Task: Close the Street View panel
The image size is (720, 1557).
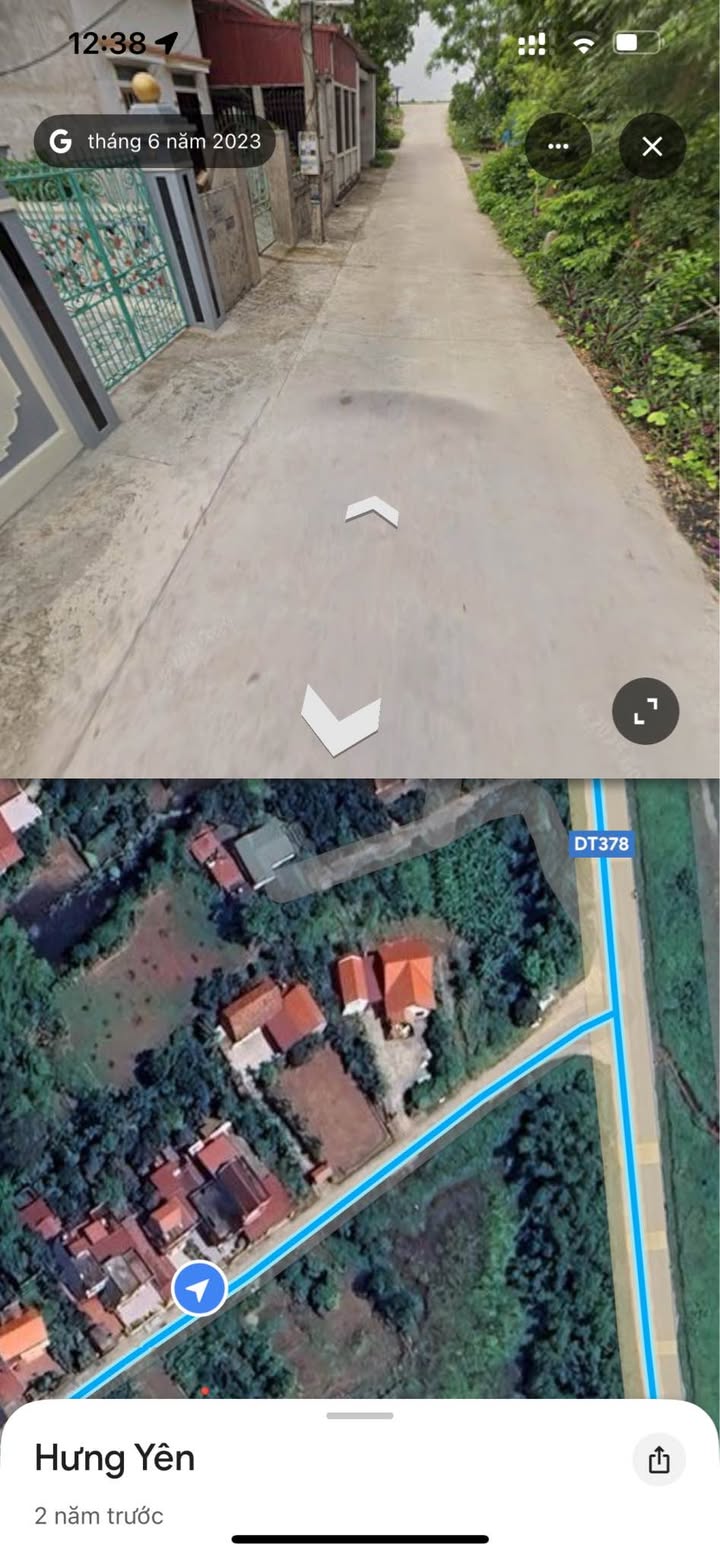Action: pyautogui.click(x=652, y=147)
